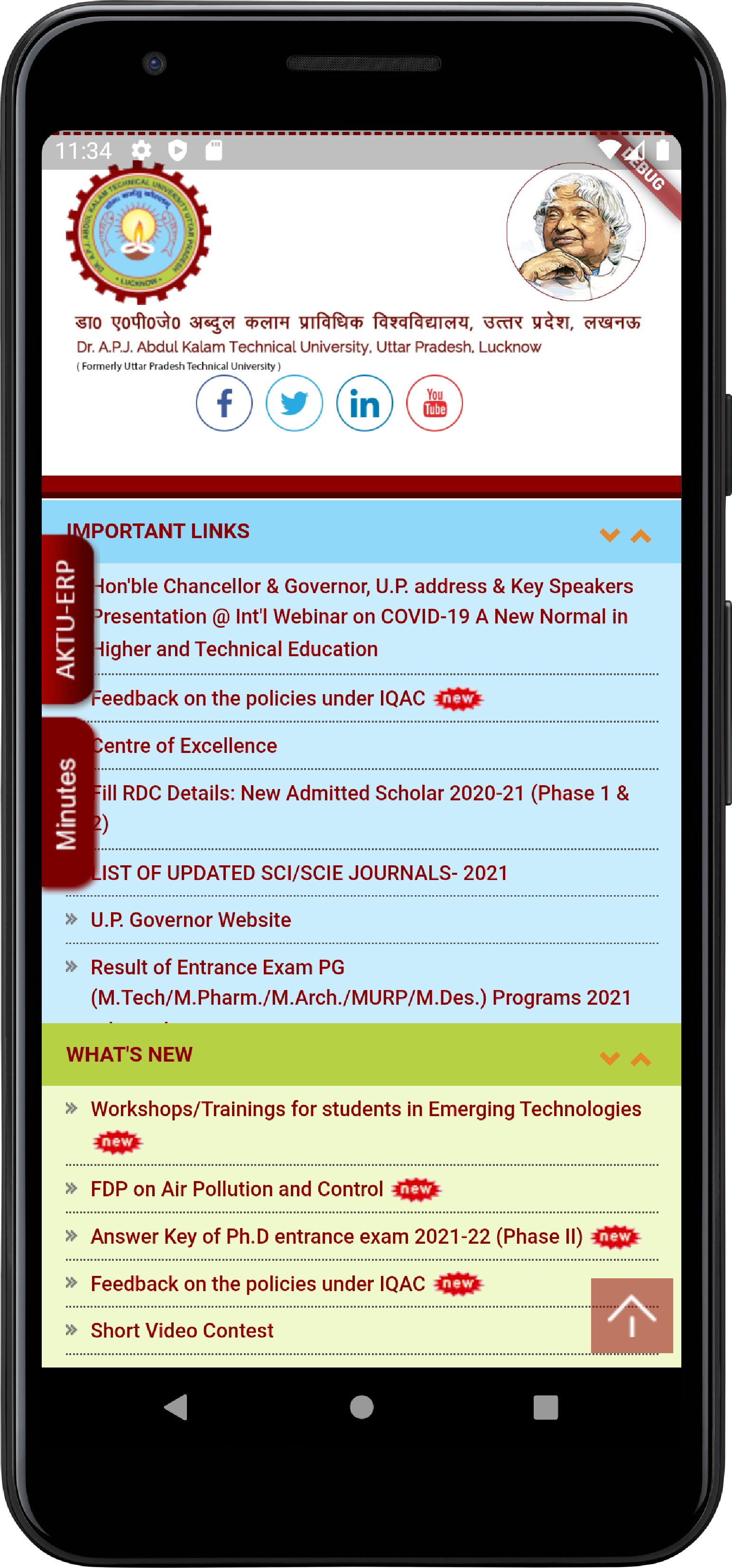
Task: Open Answer Key of Ph.D entrance exam link
Action: point(336,1236)
